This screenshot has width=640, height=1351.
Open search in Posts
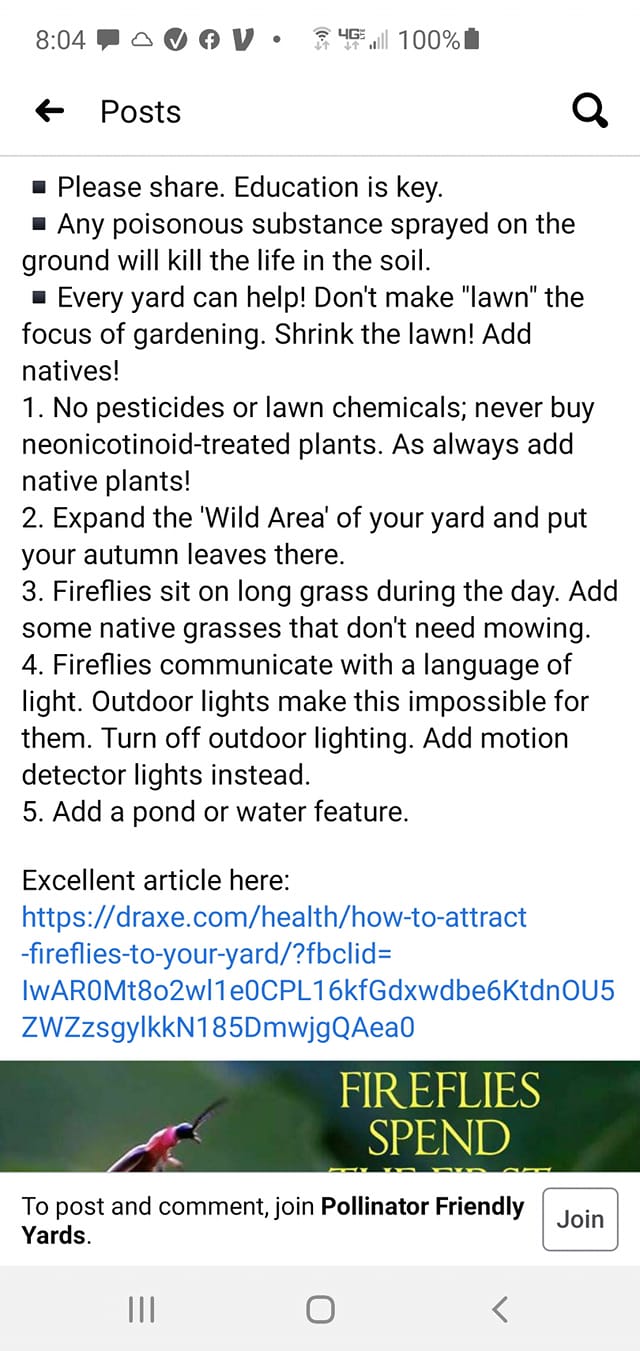tap(589, 112)
